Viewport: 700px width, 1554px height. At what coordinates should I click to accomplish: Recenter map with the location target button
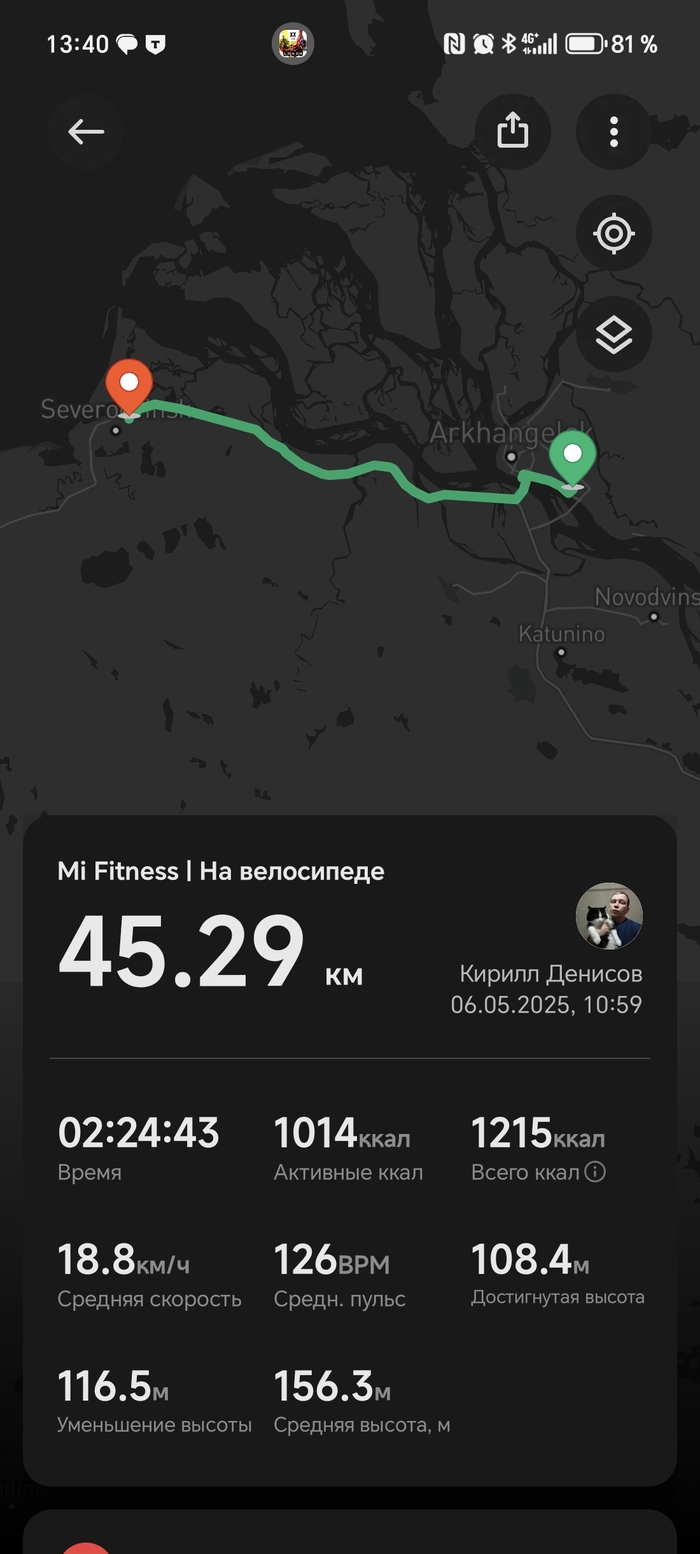614,234
